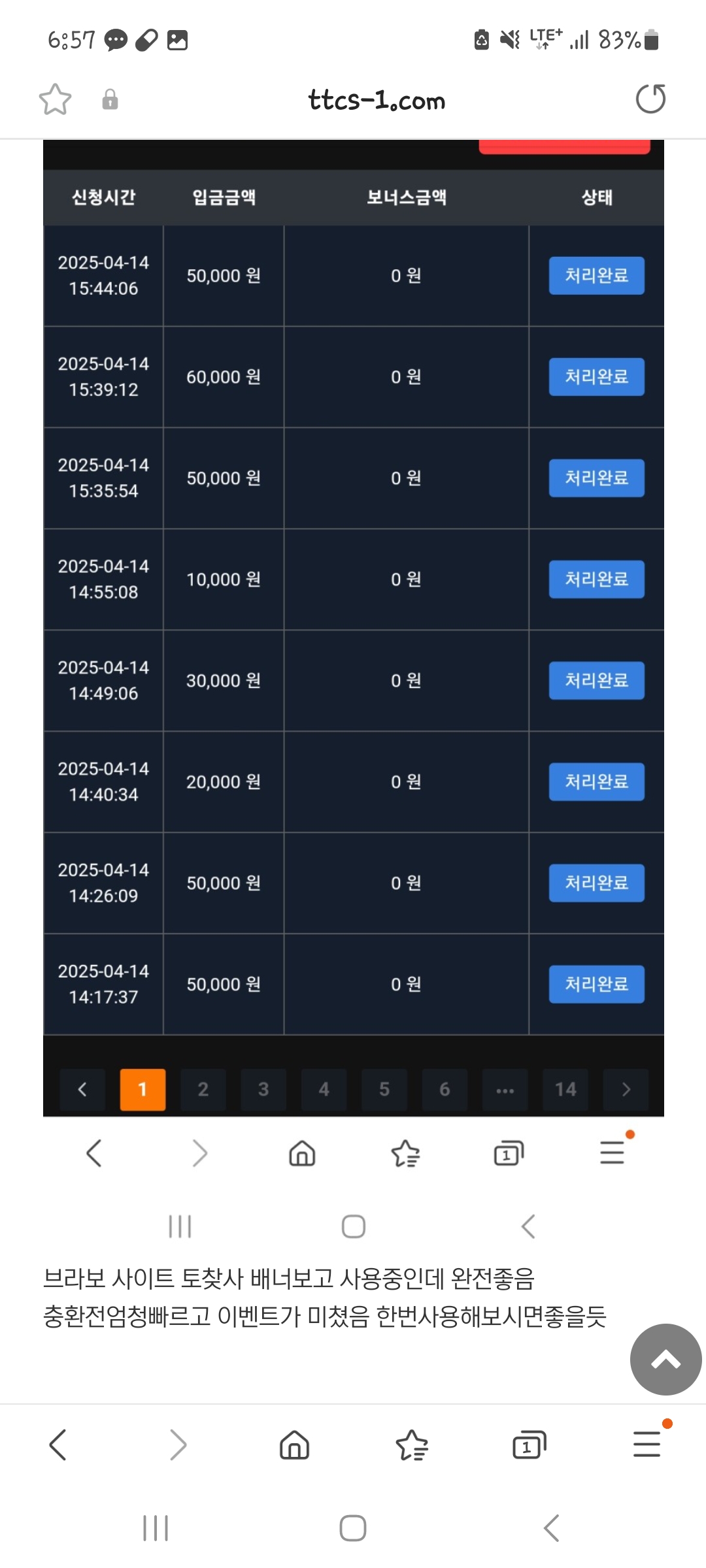This screenshot has width=706, height=1568.
Task: Jump to top with the floating arrow button
Action: [x=665, y=1360]
